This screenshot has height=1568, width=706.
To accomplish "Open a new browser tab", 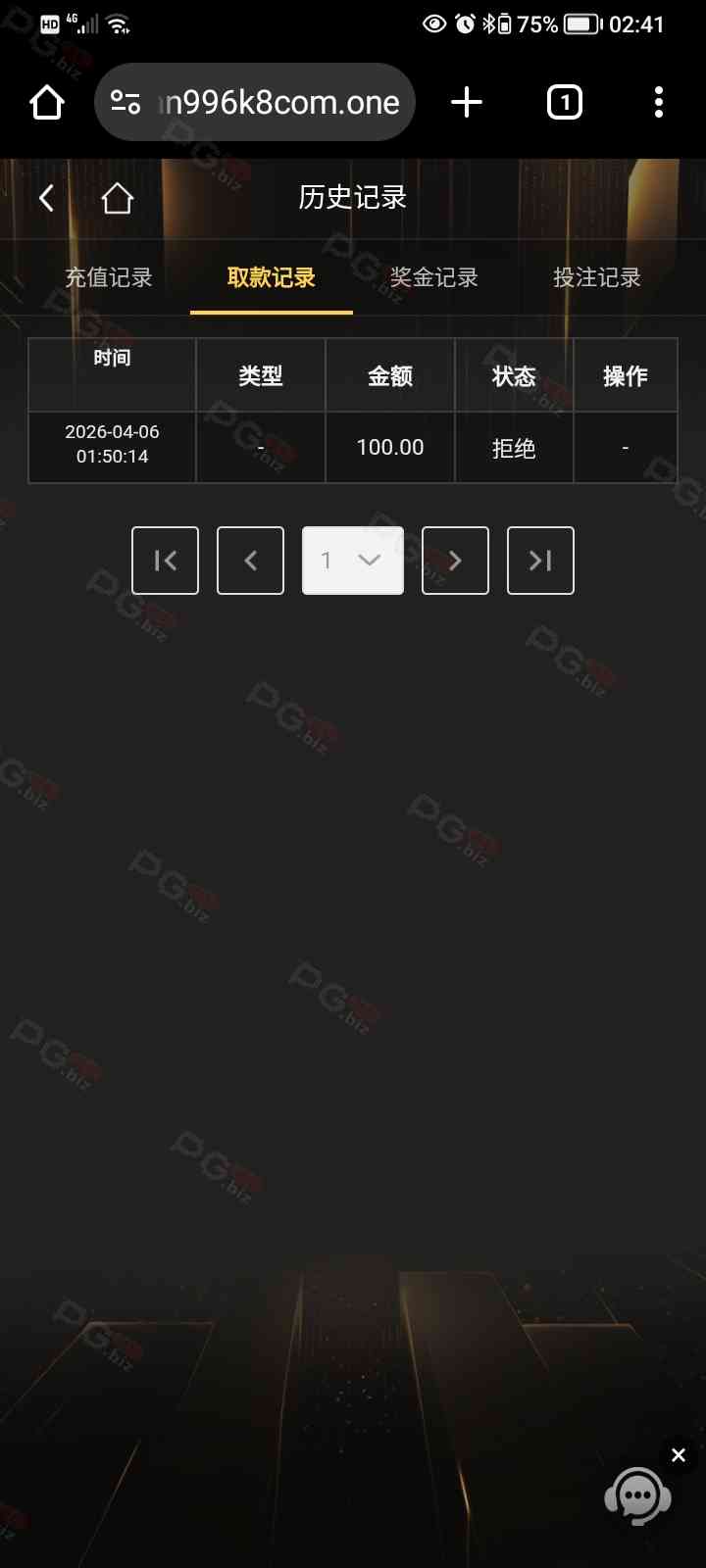I will tap(467, 102).
